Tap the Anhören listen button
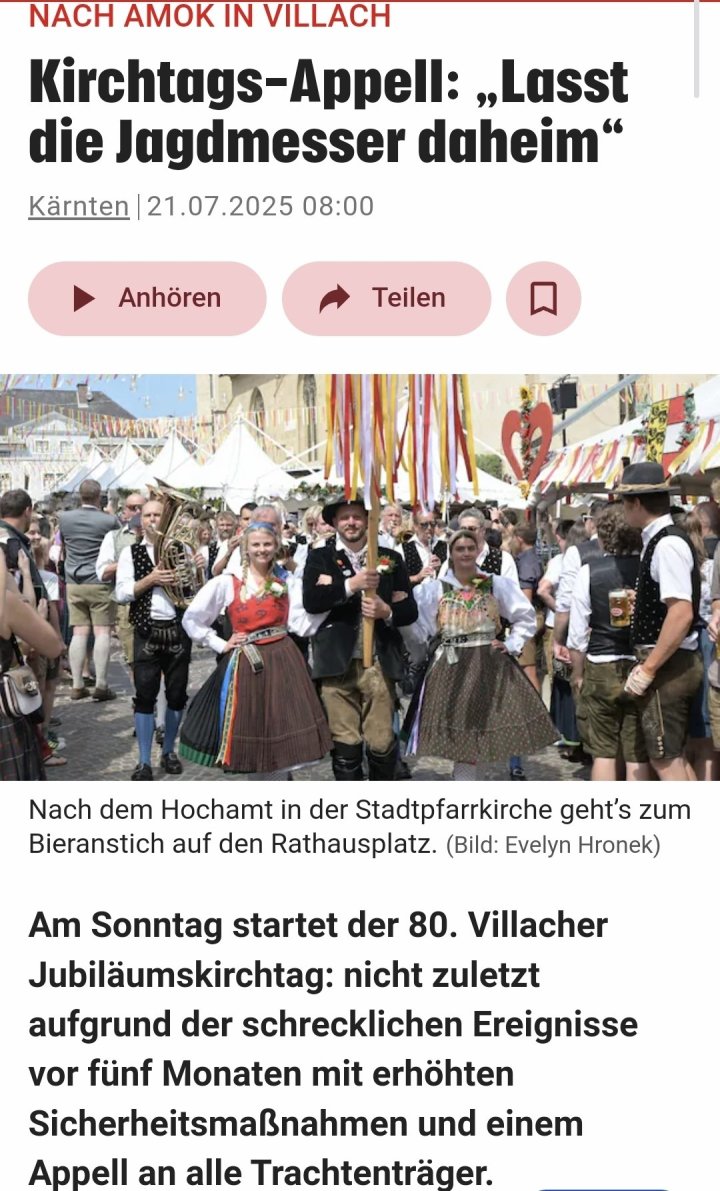Screen dimensions: 720x1191 (147, 298)
